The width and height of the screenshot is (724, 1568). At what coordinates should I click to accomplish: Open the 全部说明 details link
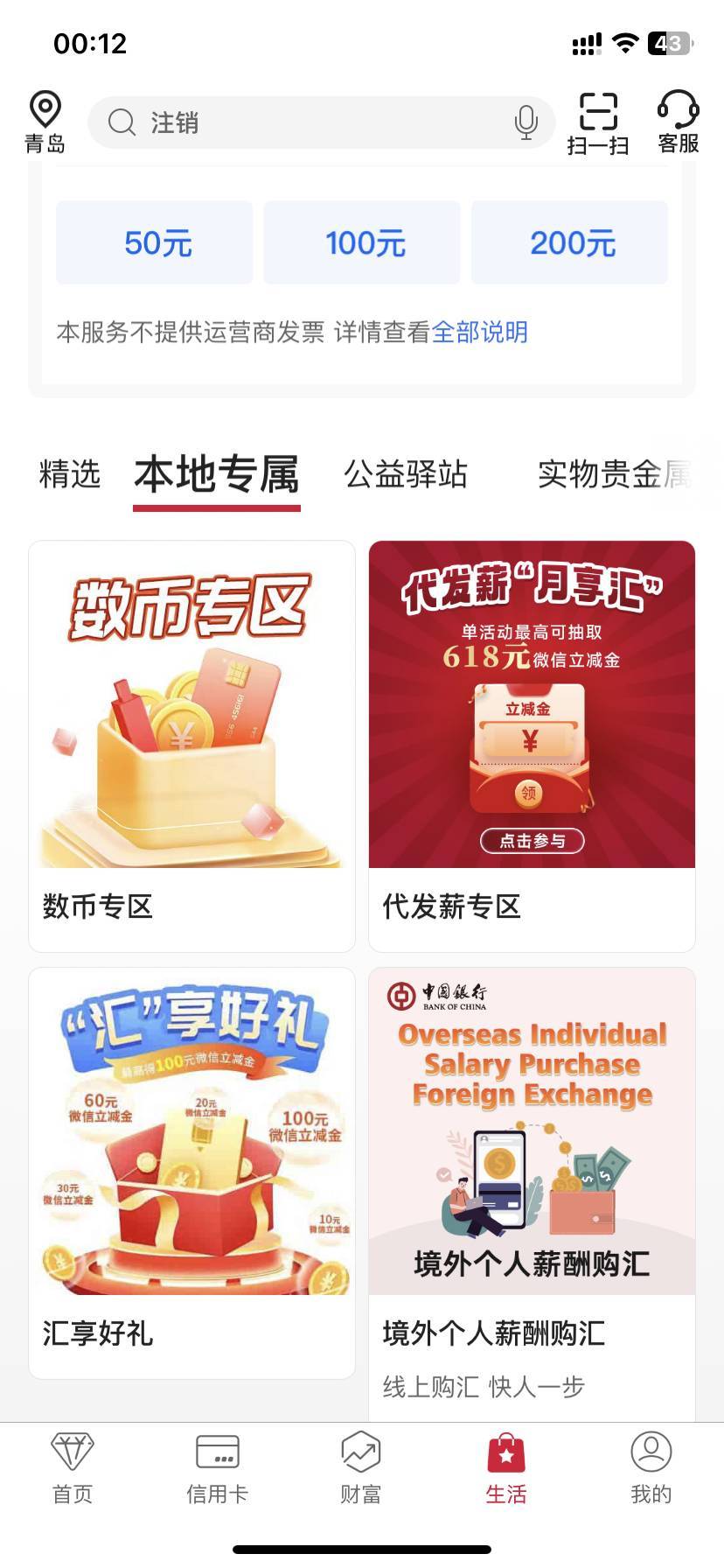pos(479,332)
